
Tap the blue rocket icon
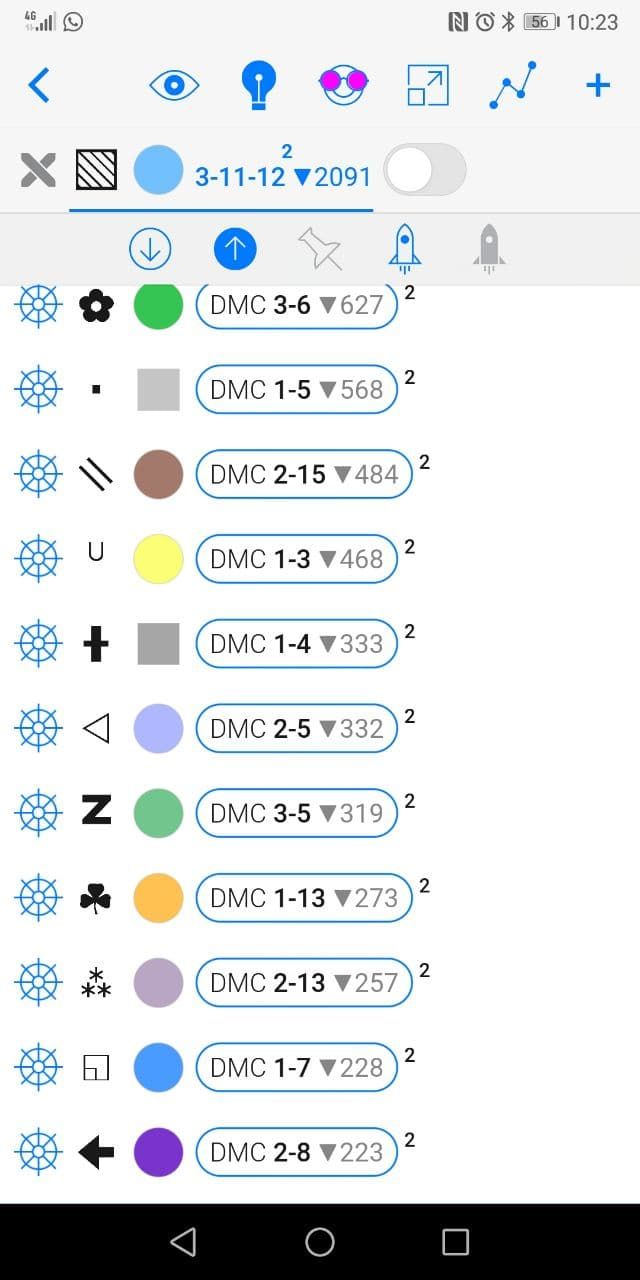coord(404,249)
